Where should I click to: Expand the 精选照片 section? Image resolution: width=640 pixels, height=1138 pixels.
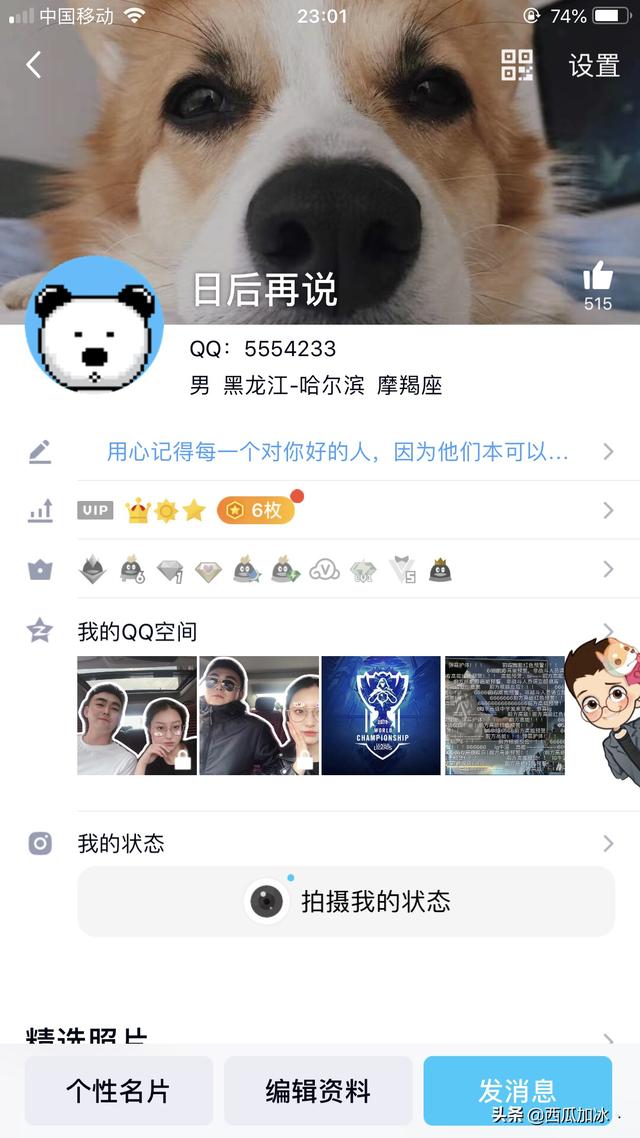[x=607, y=1040]
